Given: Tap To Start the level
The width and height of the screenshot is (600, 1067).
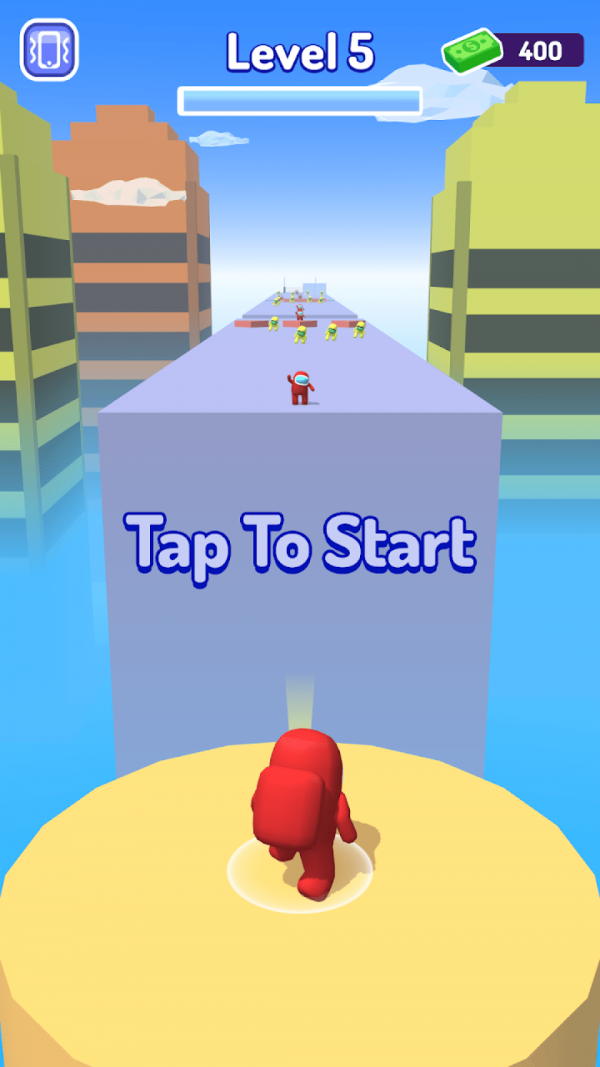Looking at the screenshot, I should 300,547.
